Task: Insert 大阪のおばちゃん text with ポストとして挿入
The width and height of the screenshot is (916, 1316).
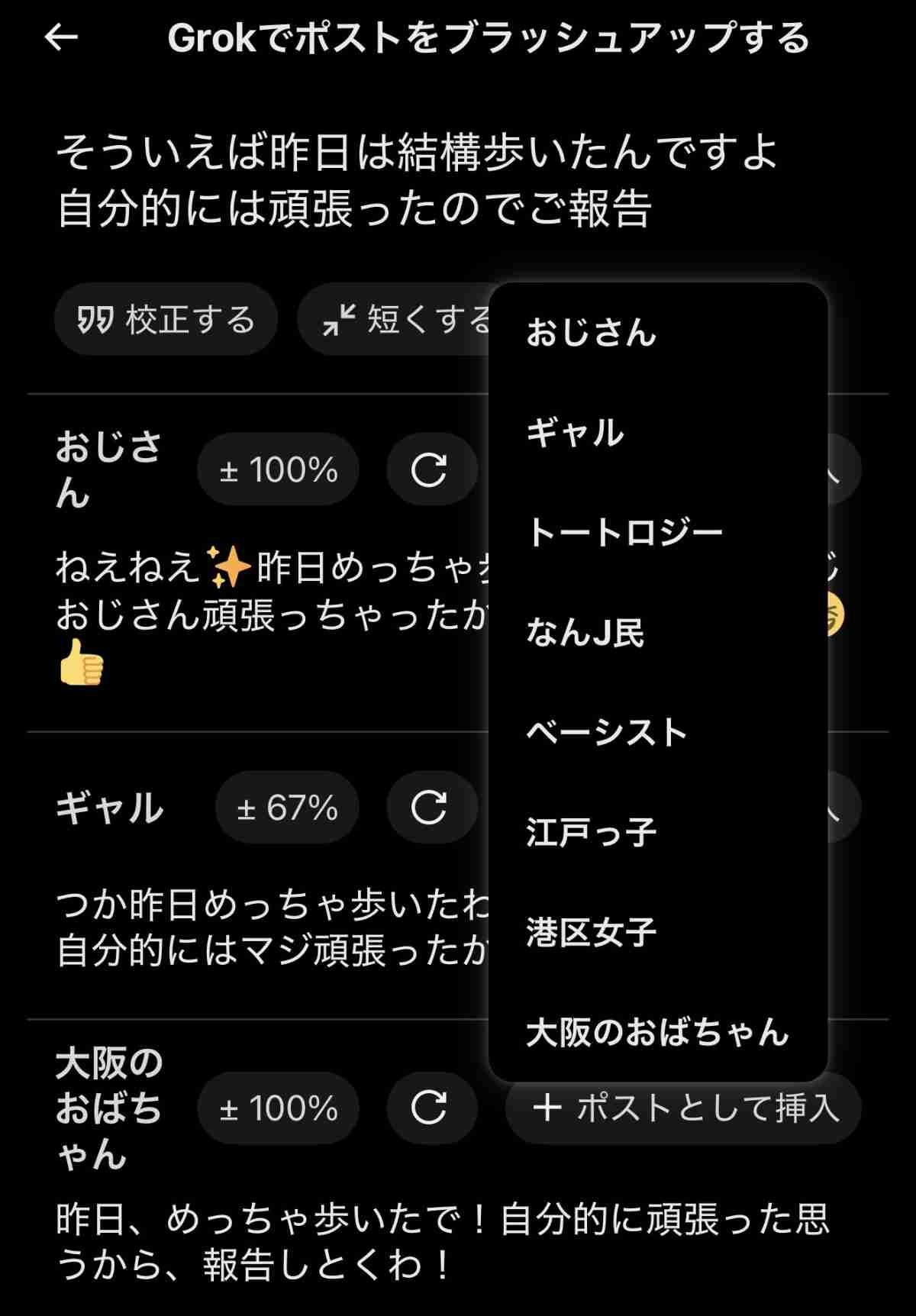Action: point(684,1108)
